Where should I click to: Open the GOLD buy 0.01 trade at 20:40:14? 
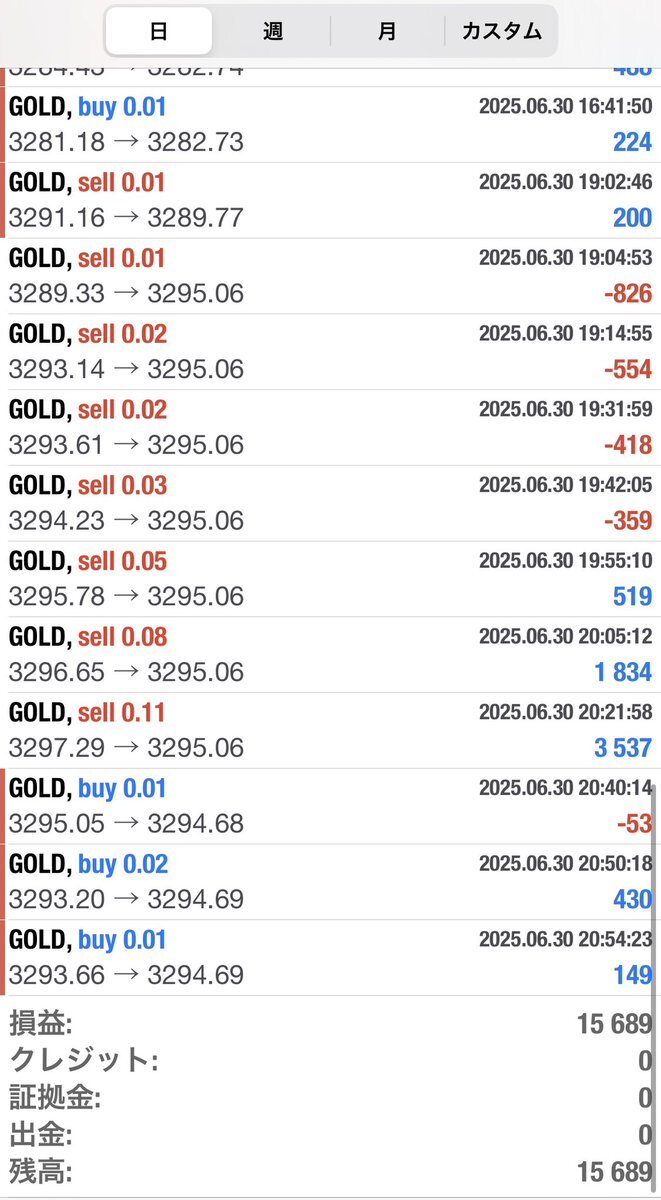click(x=330, y=807)
